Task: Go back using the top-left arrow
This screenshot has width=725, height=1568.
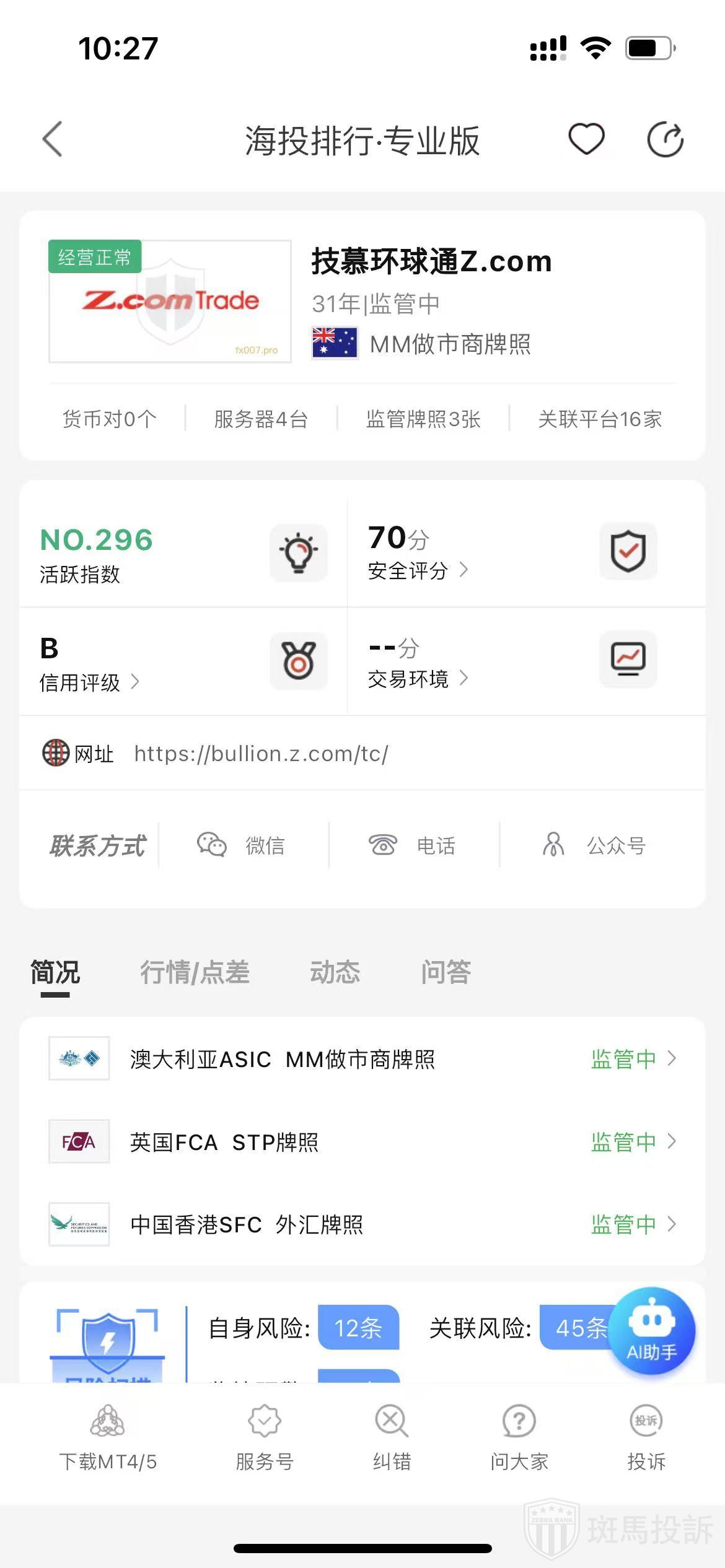Action: [x=53, y=139]
